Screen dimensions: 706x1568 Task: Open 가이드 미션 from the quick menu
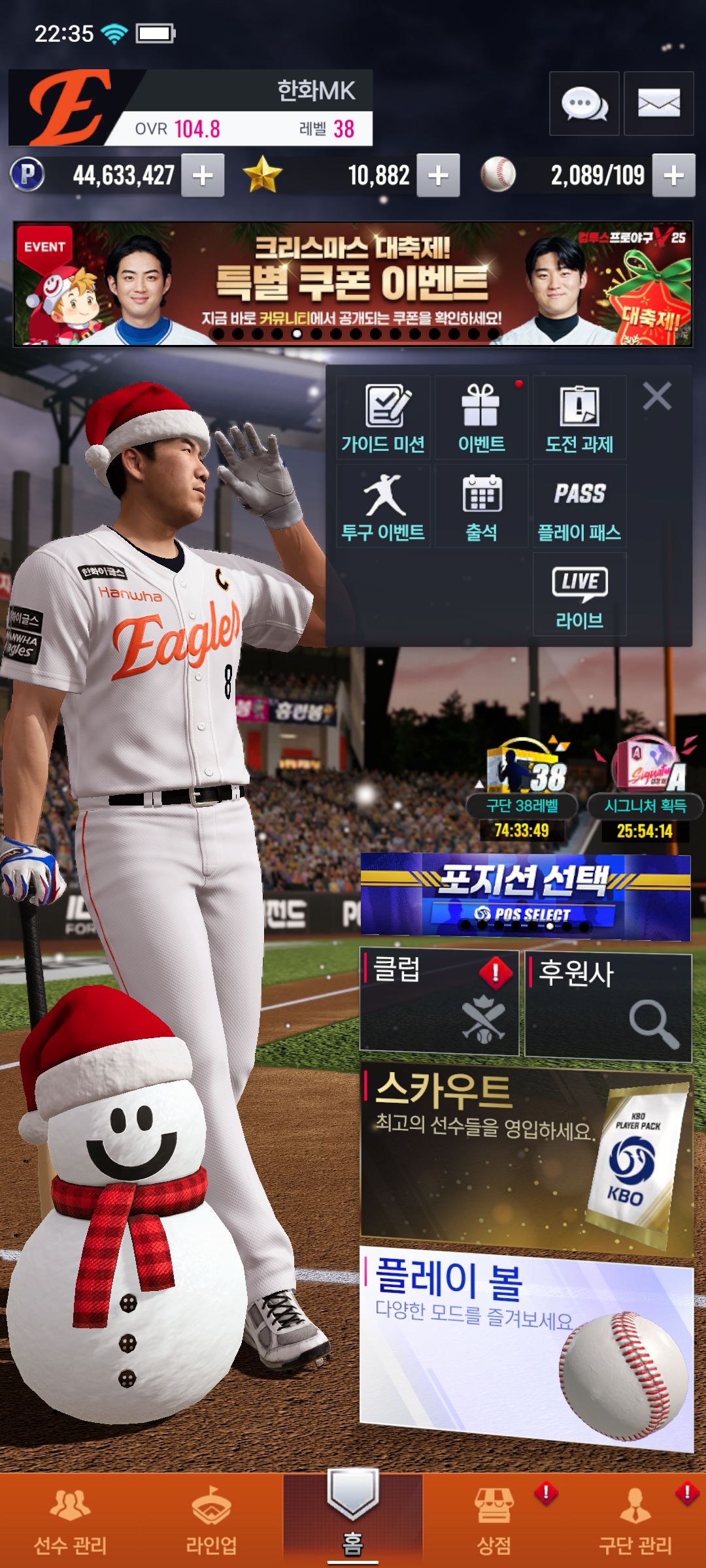pos(383,418)
